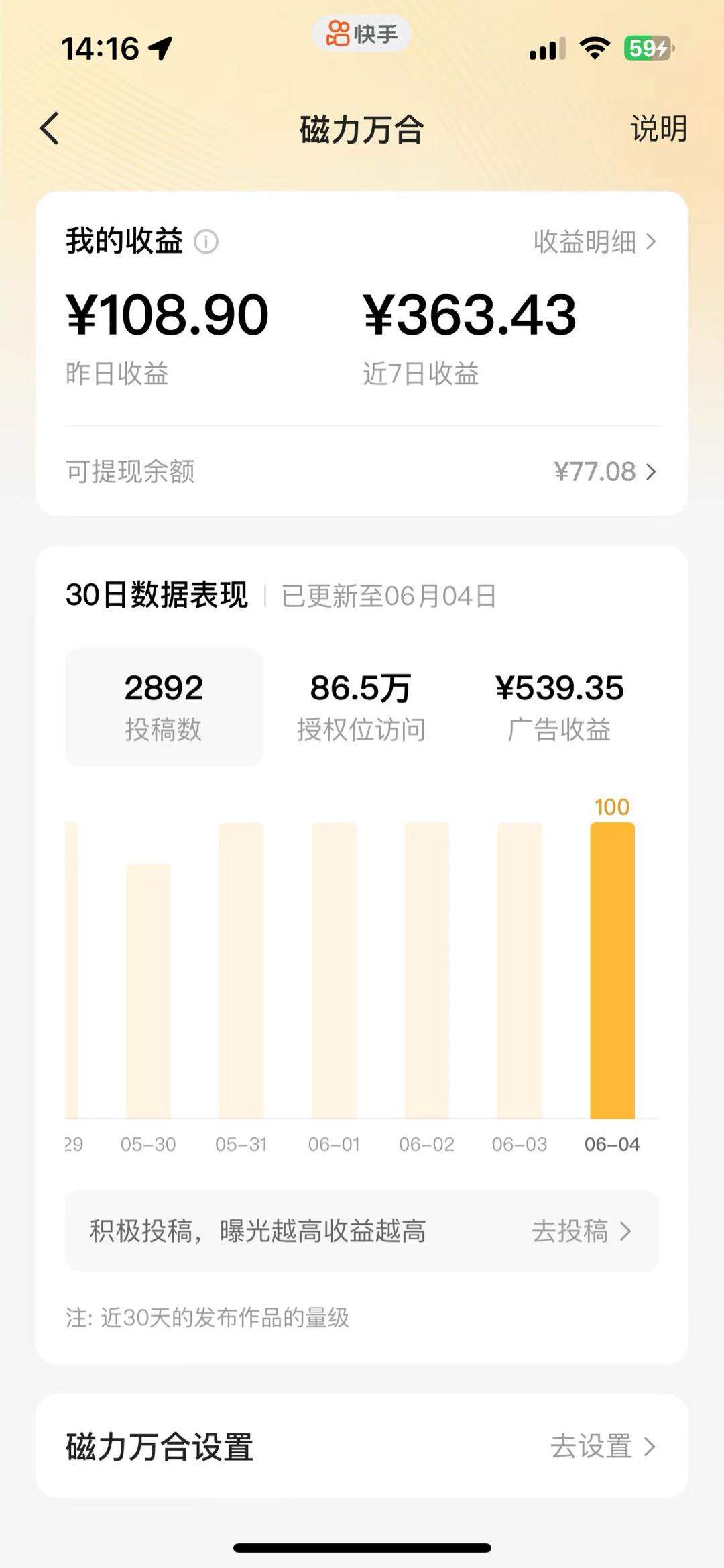Open 磁力万合设置 via 去设置
The height and width of the screenshot is (1568, 724).
602,1447
